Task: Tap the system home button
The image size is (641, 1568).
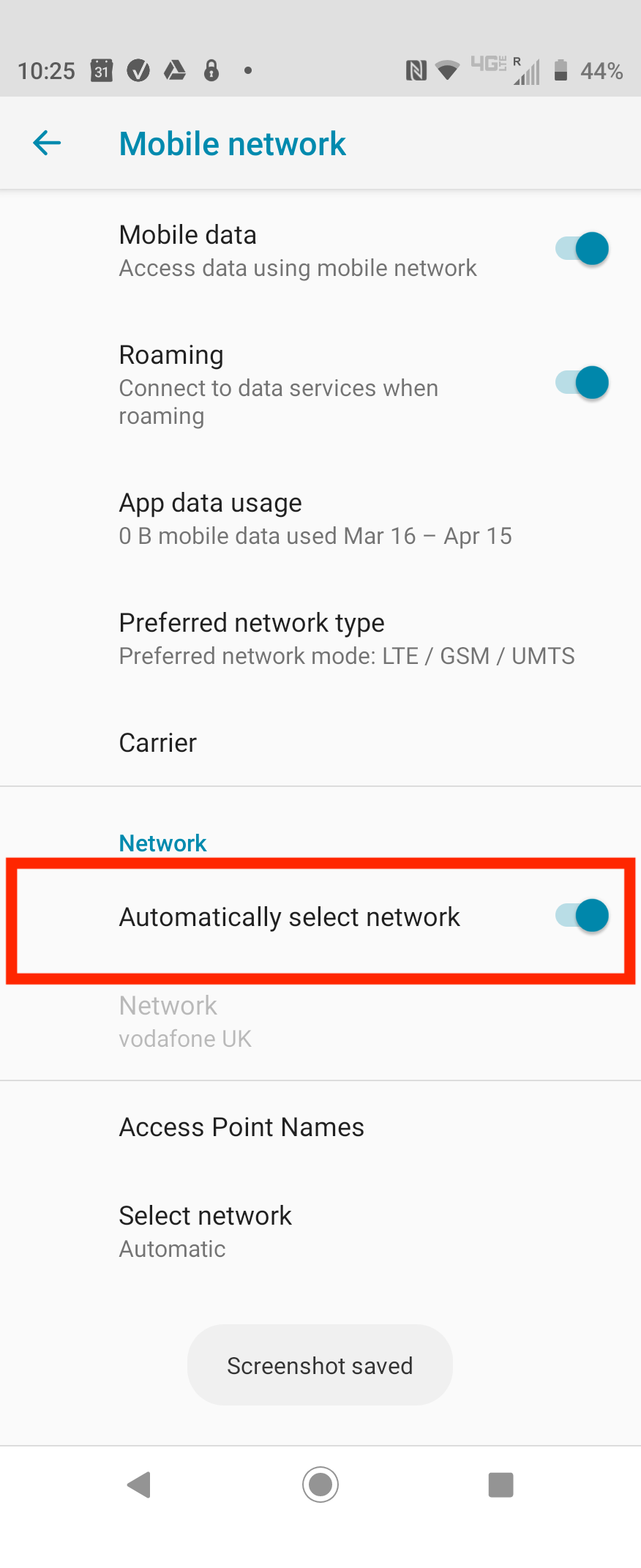Action: tap(320, 1485)
